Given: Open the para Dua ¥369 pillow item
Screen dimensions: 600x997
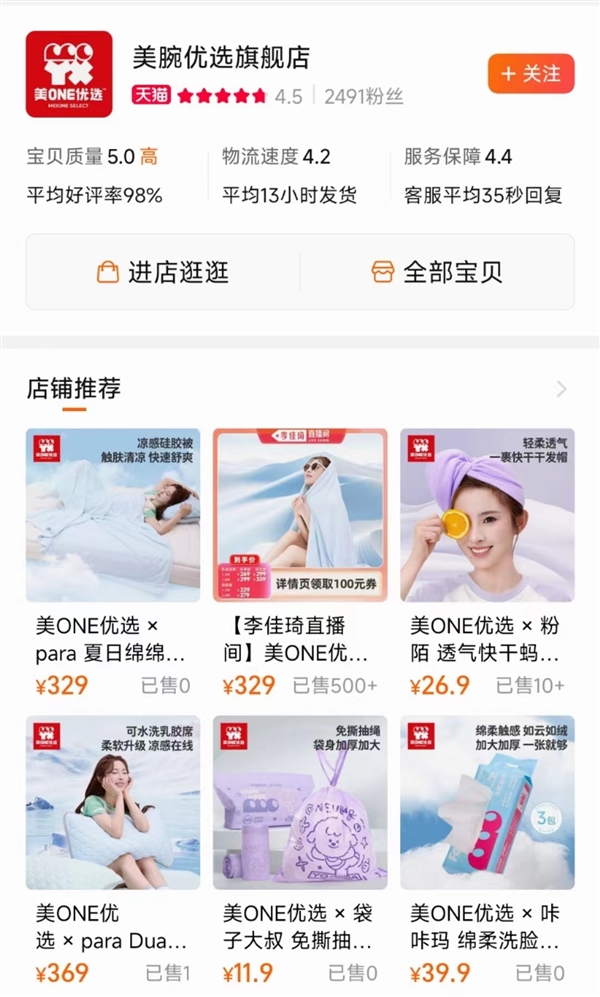Looking at the screenshot, I should pyautogui.click(x=113, y=802).
